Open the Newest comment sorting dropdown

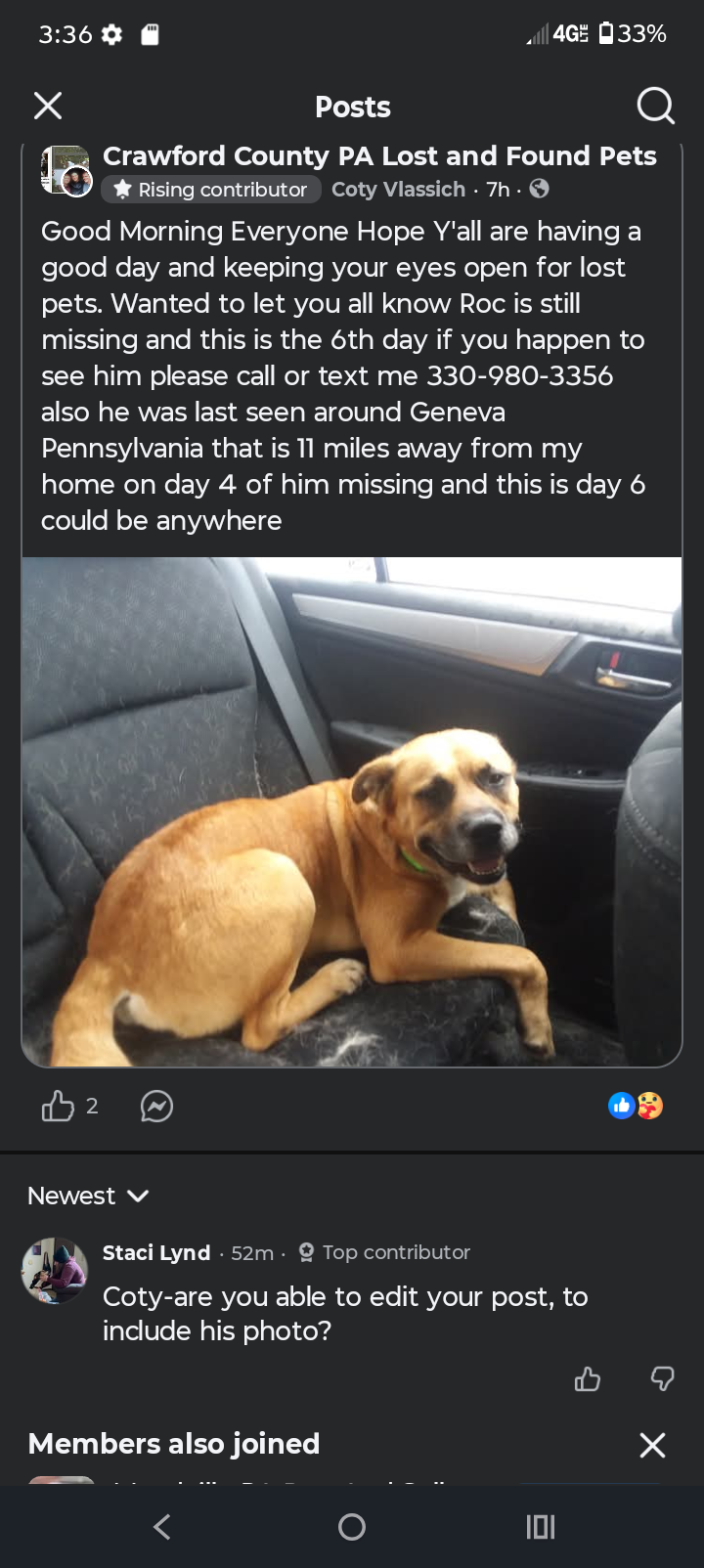[x=88, y=1196]
